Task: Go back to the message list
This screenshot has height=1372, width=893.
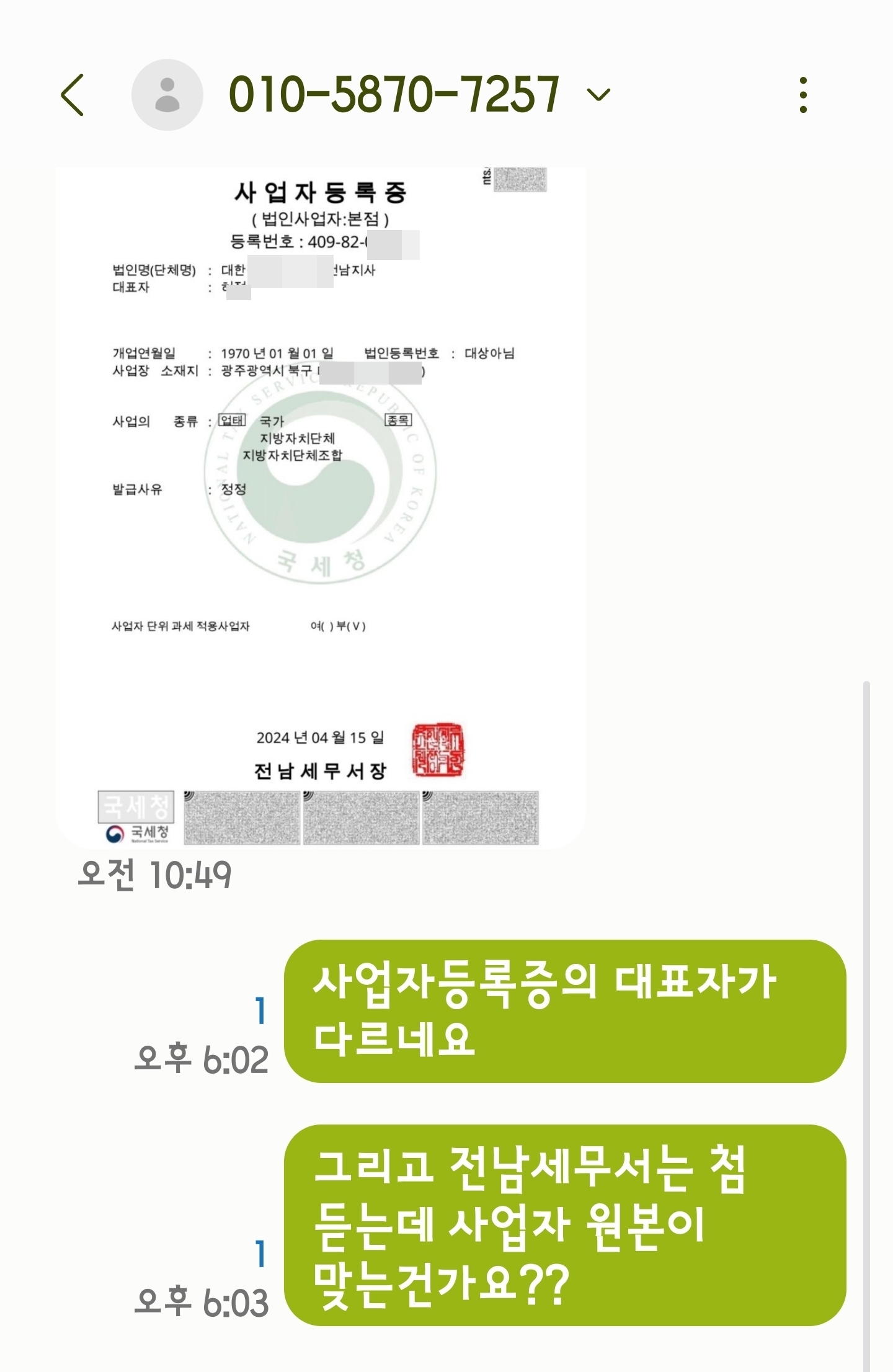Action: coord(73,95)
